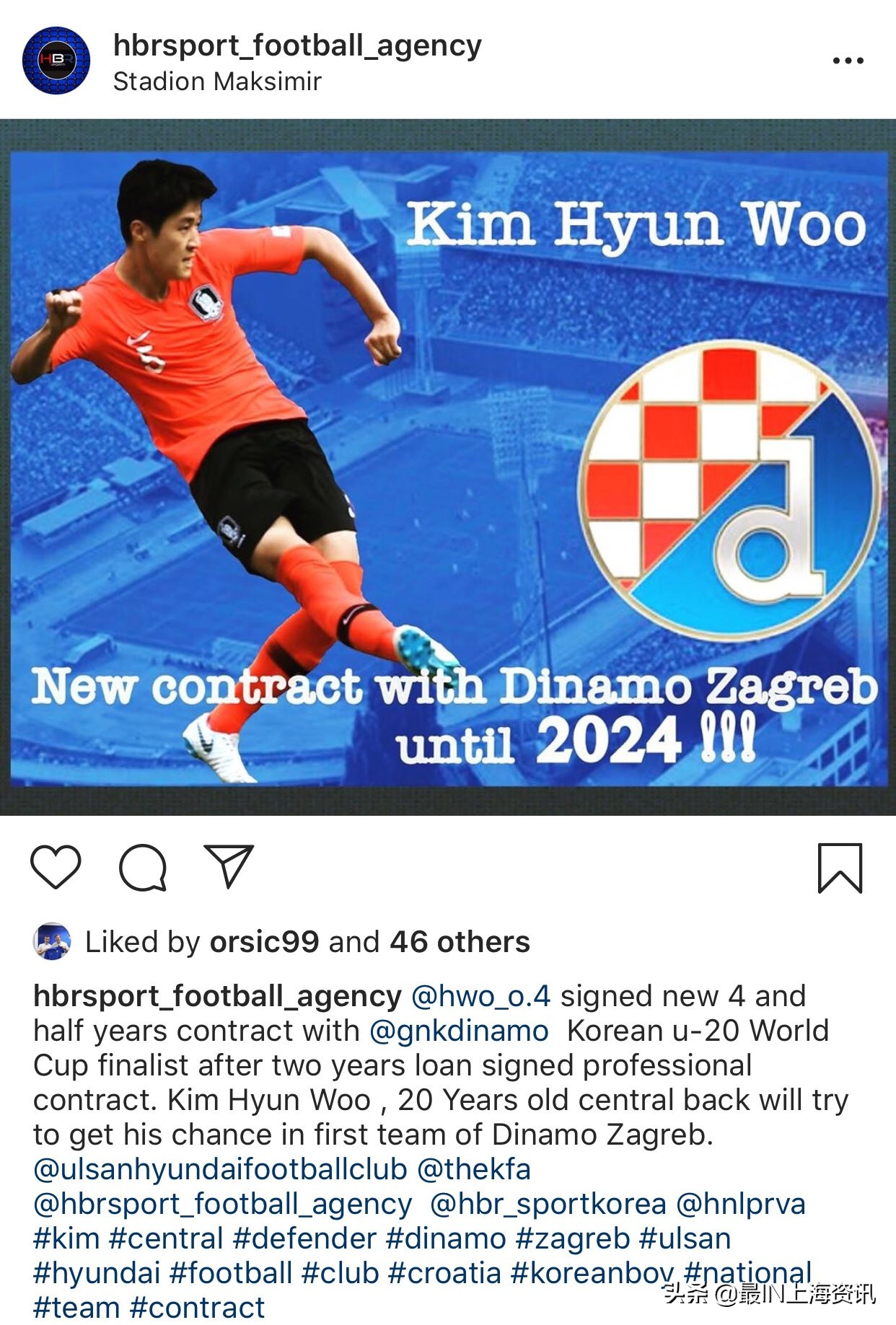Bookmark this post
This screenshot has height=1325, width=896.
pyautogui.click(x=840, y=868)
